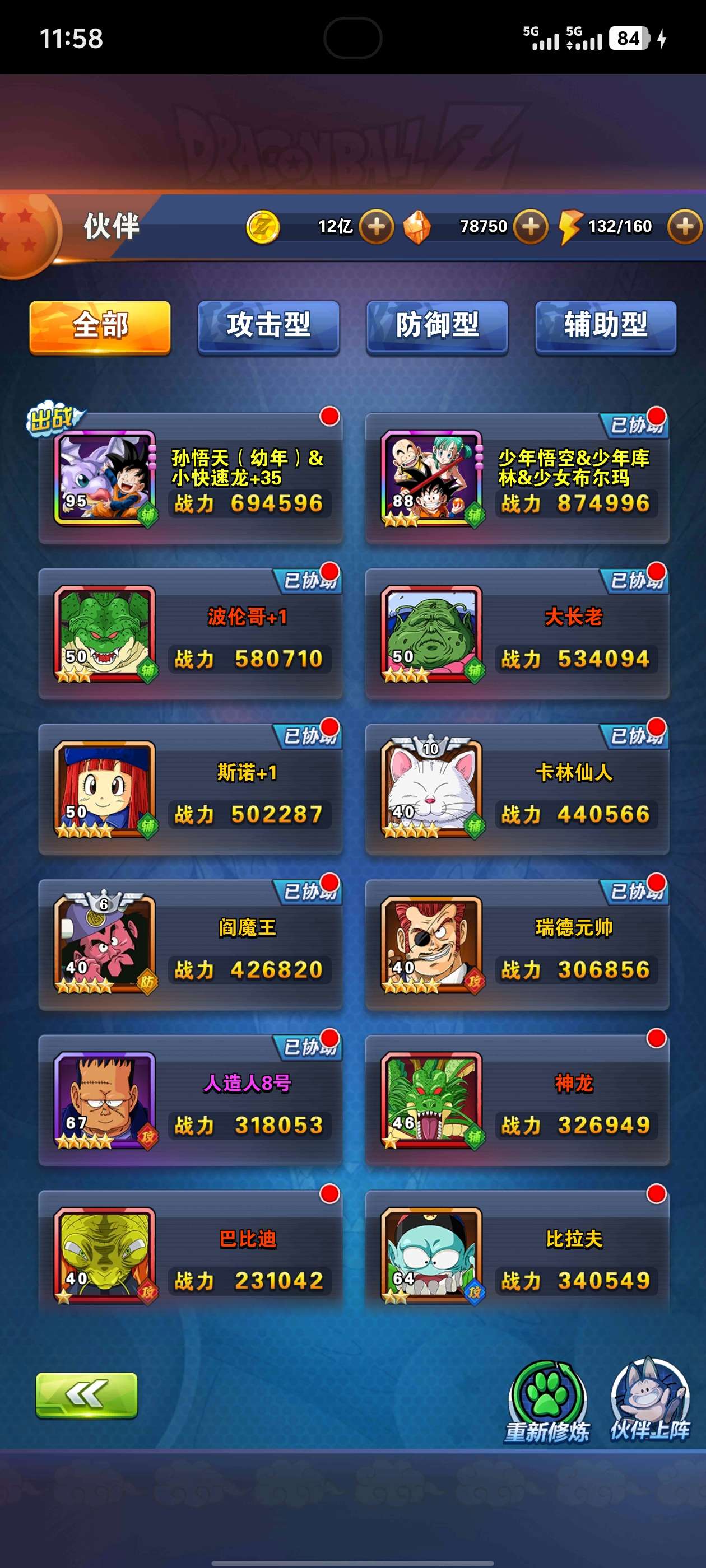Tap the plus button beside 78750 gems
This screenshot has height=1568, width=706.
tap(531, 227)
